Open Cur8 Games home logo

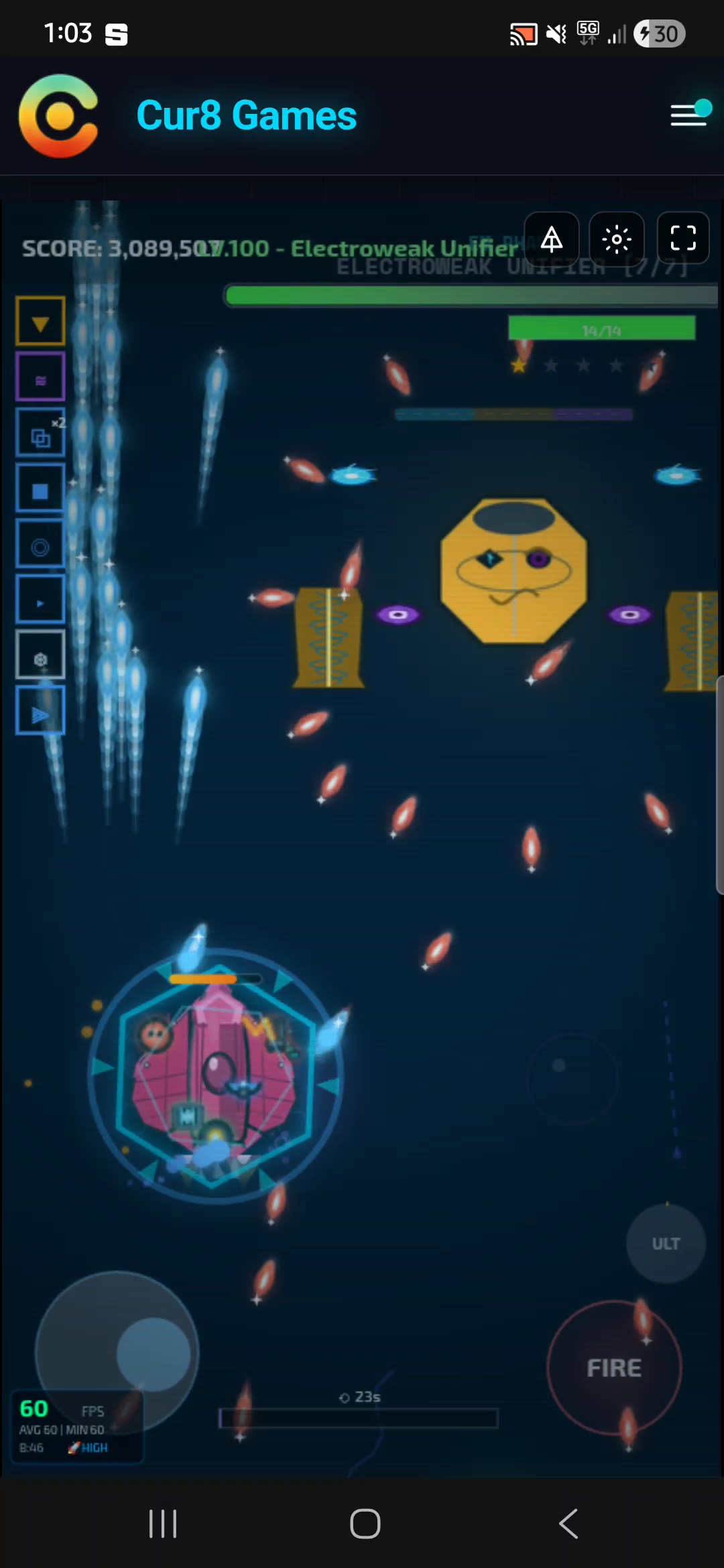[59, 116]
